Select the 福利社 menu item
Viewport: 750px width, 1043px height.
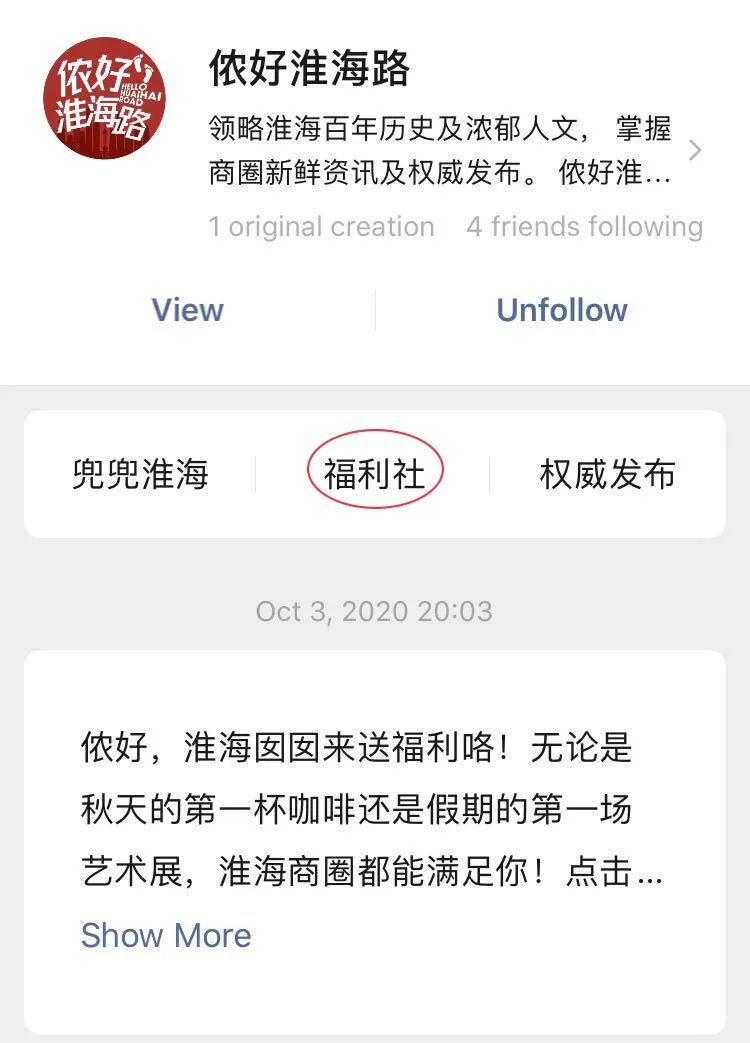[374, 473]
